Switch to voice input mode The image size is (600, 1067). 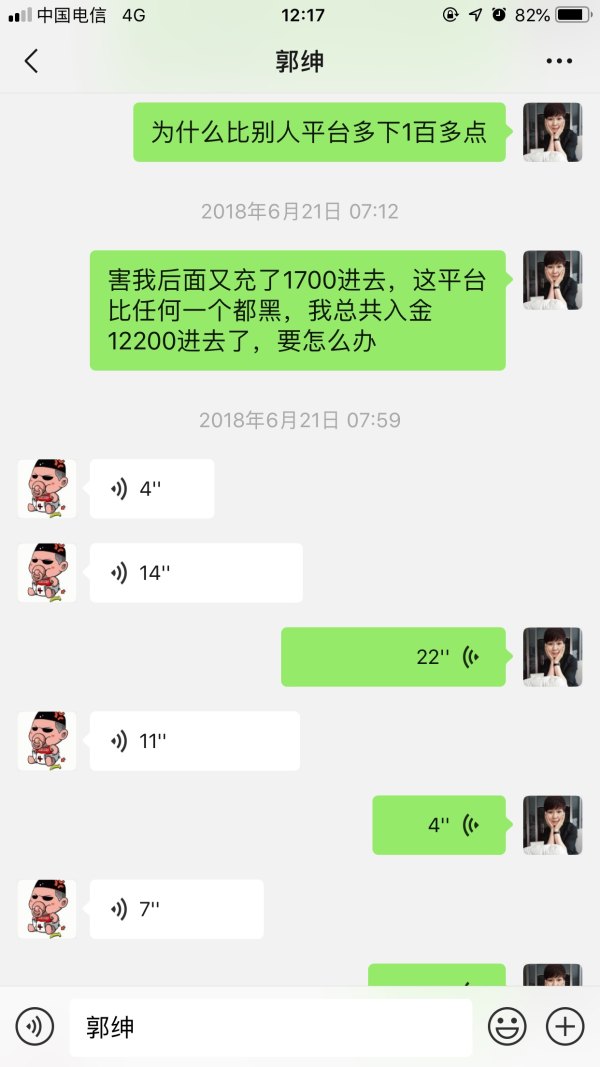pyautogui.click(x=35, y=1026)
